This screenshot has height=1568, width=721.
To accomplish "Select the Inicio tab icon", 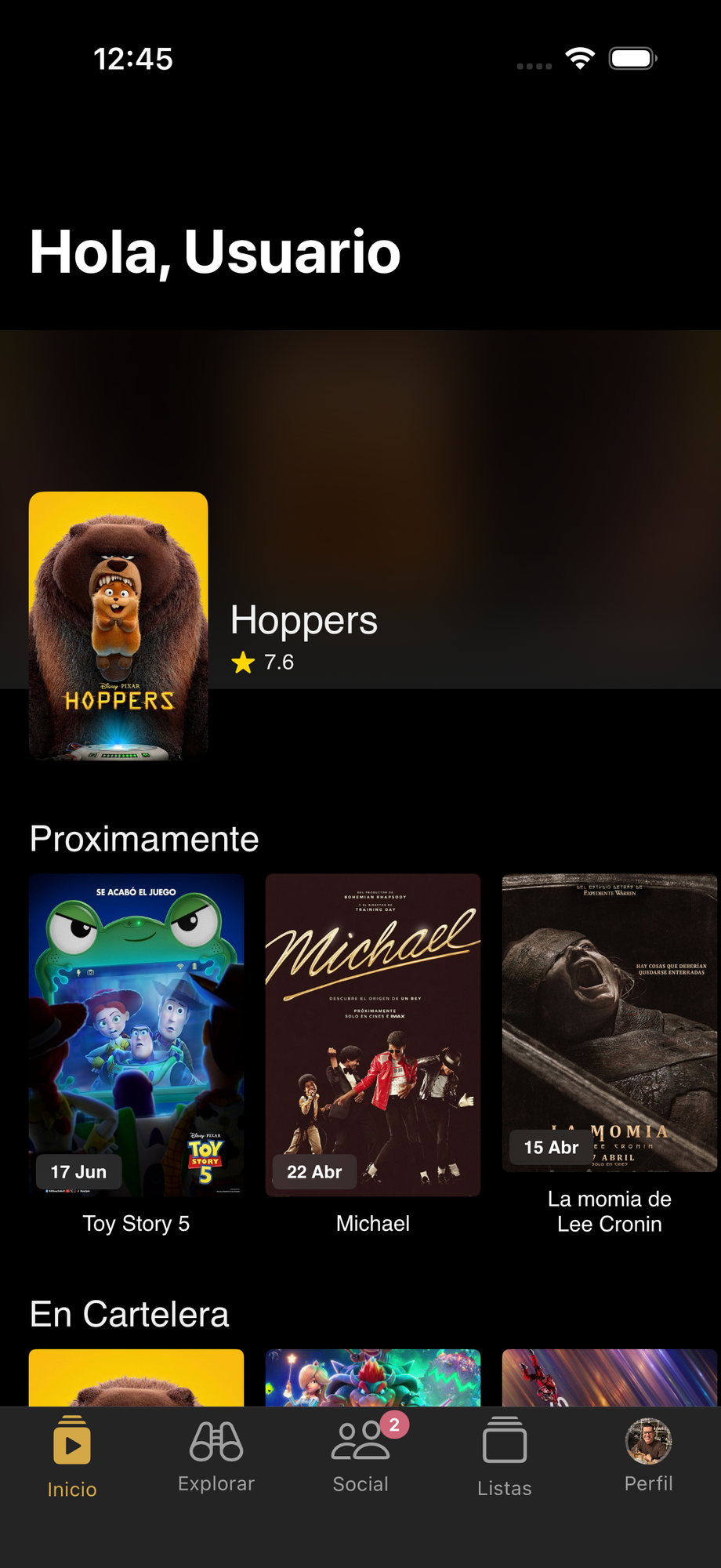I will (x=73, y=1441).
